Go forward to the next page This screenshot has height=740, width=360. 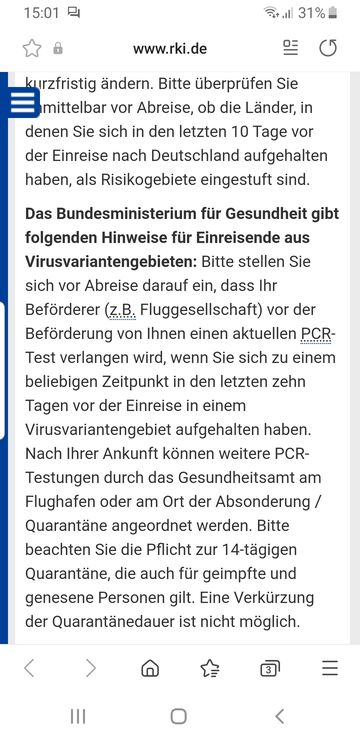tap(90, 668)
